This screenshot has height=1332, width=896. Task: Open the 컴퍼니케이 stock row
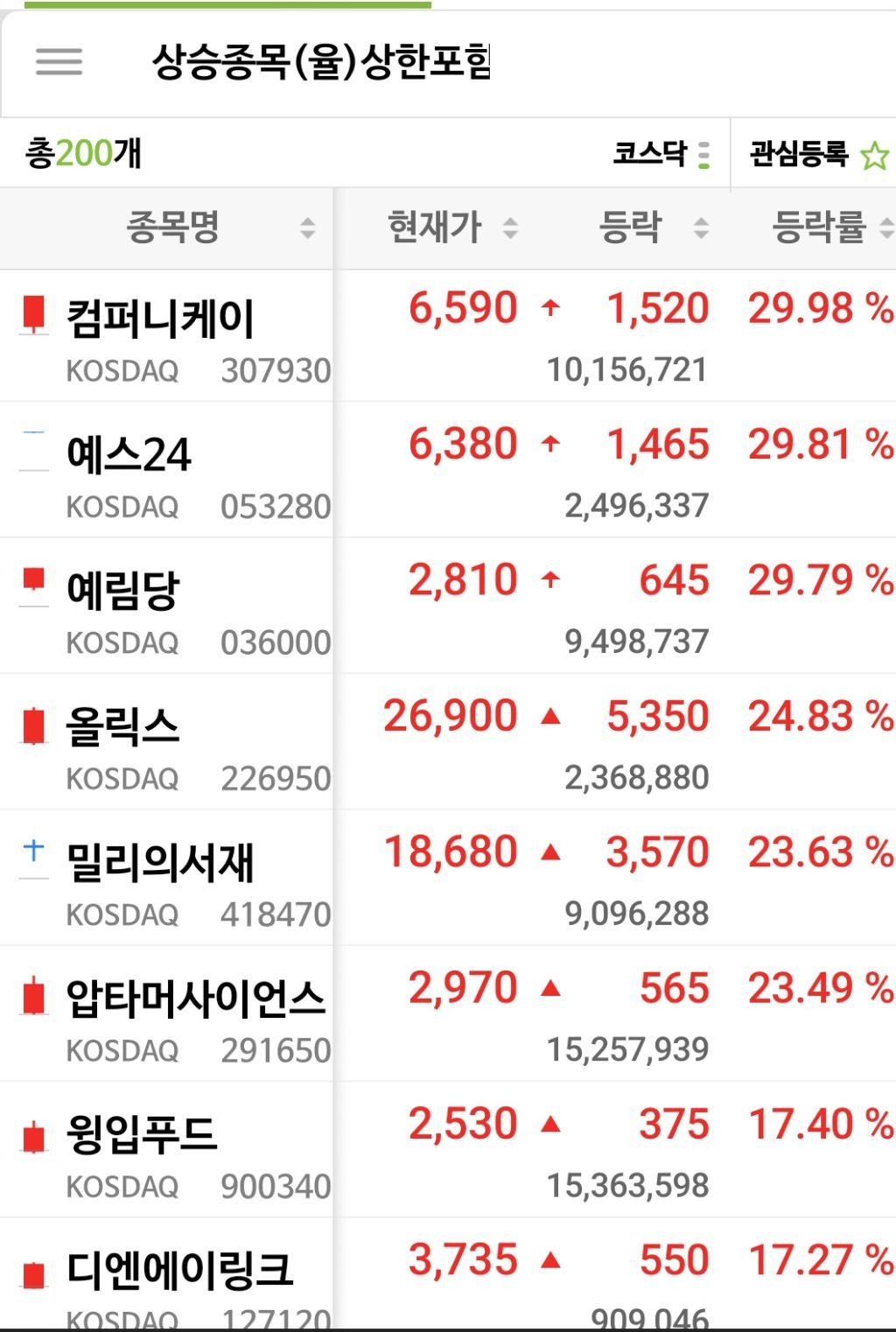[448, 336]
